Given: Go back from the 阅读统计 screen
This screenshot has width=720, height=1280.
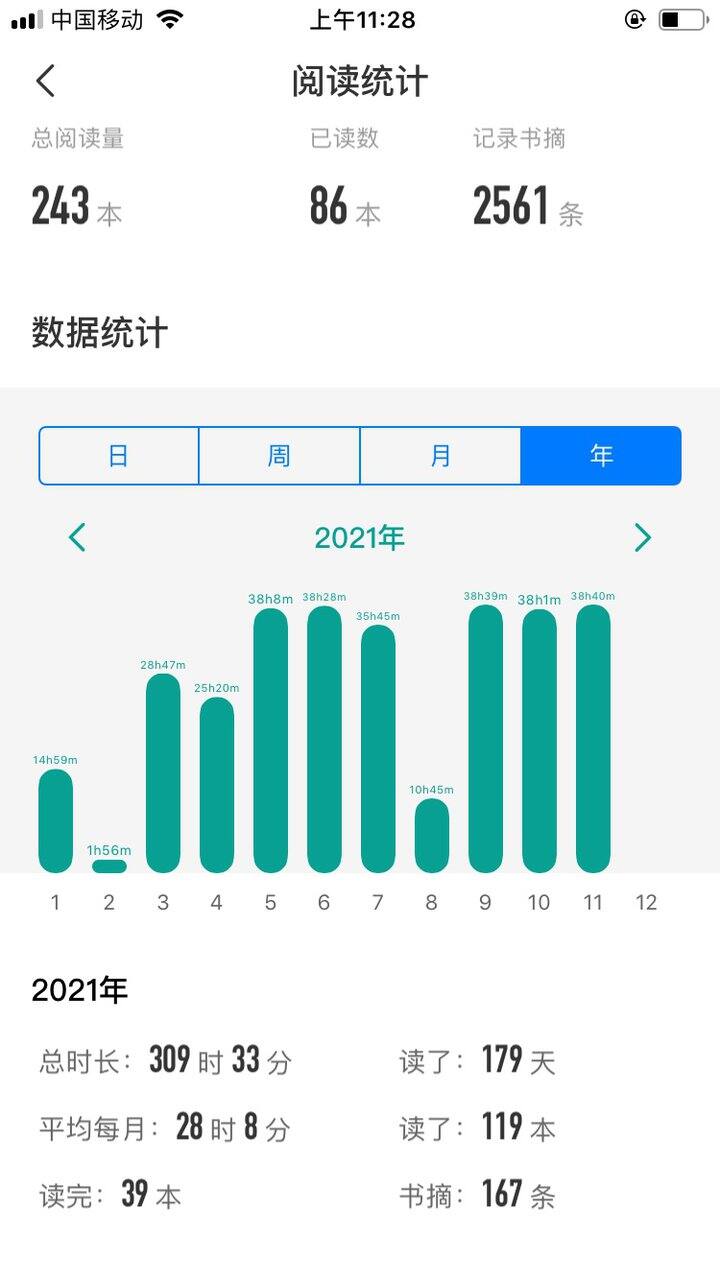Looking at the screenshot, I should point(46,81).
